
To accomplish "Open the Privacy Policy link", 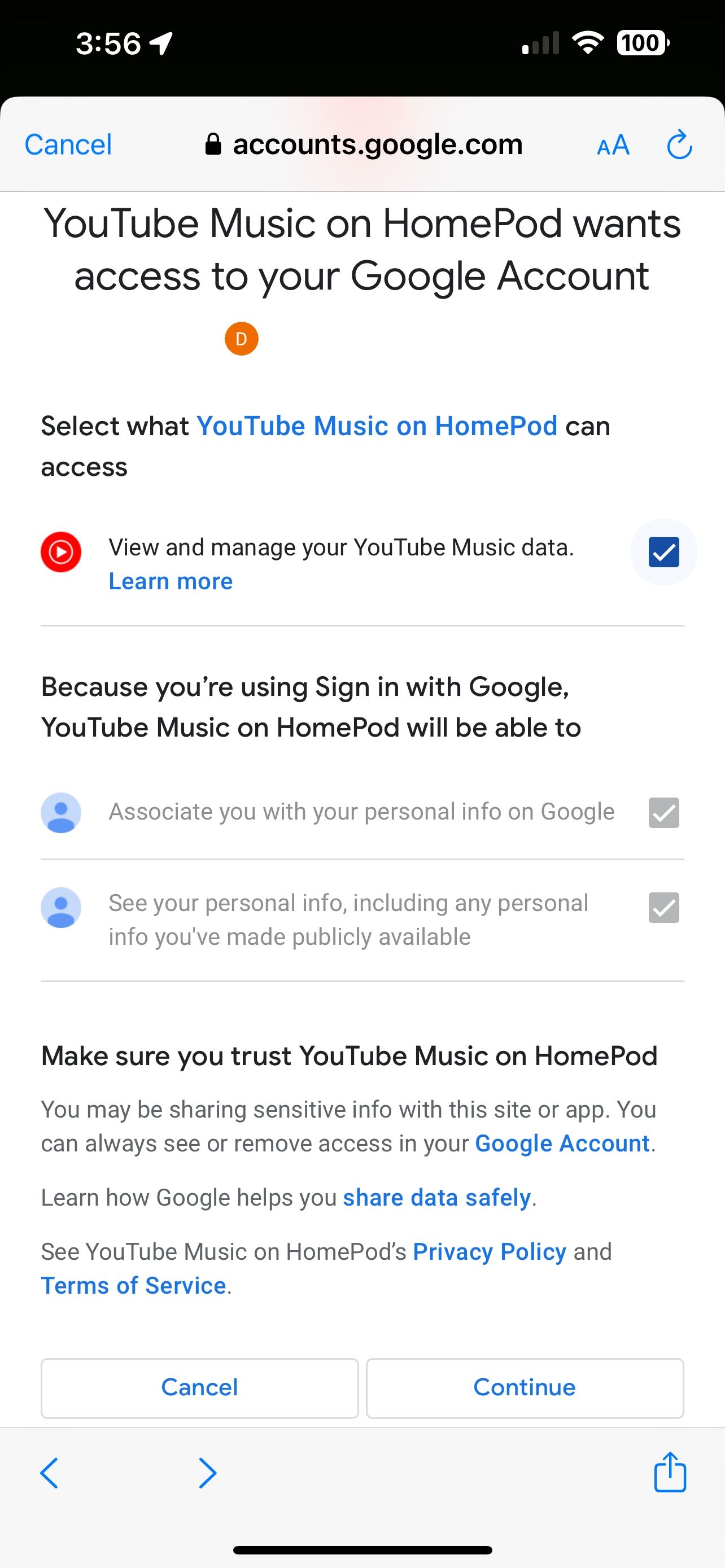I will click(x=489, y=1251).
